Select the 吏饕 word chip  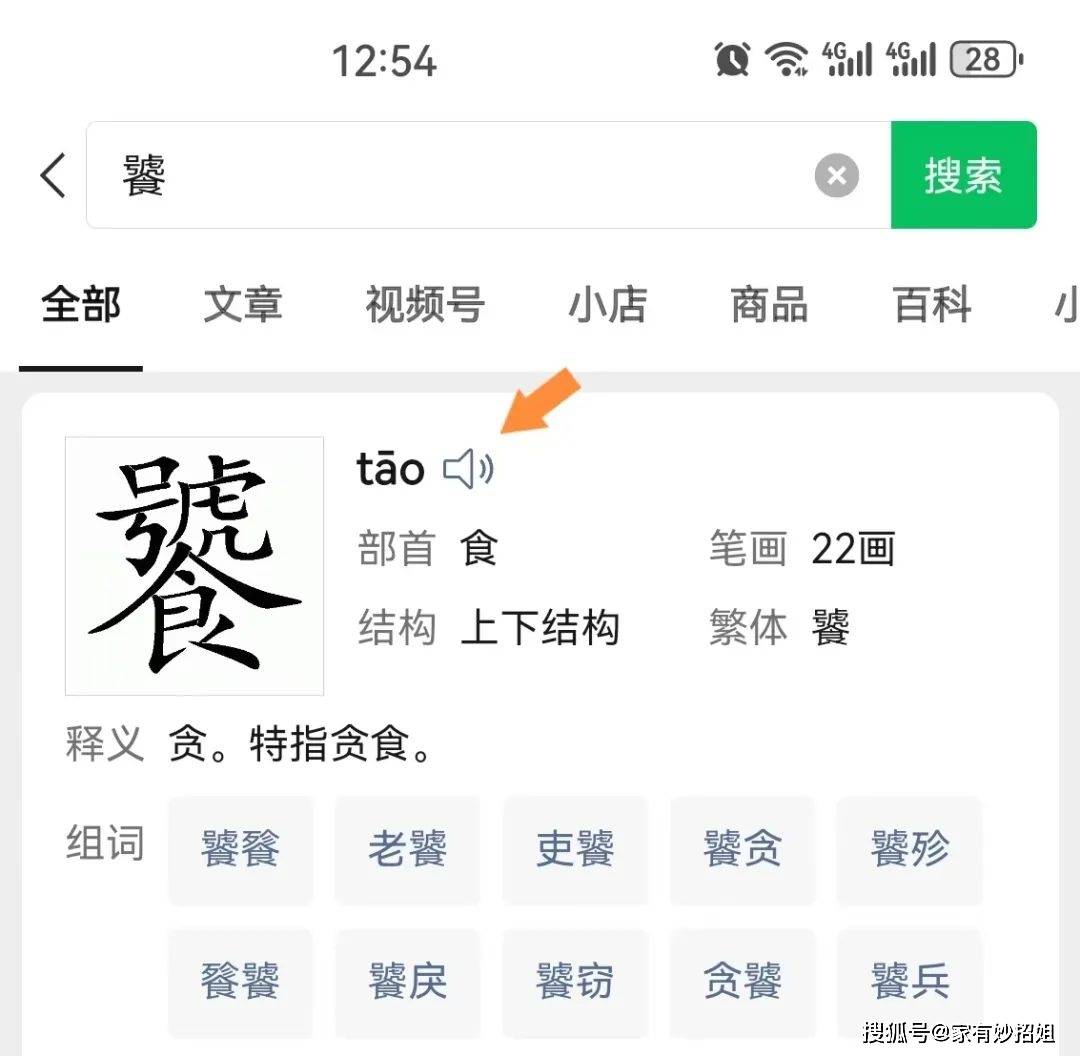575,850
